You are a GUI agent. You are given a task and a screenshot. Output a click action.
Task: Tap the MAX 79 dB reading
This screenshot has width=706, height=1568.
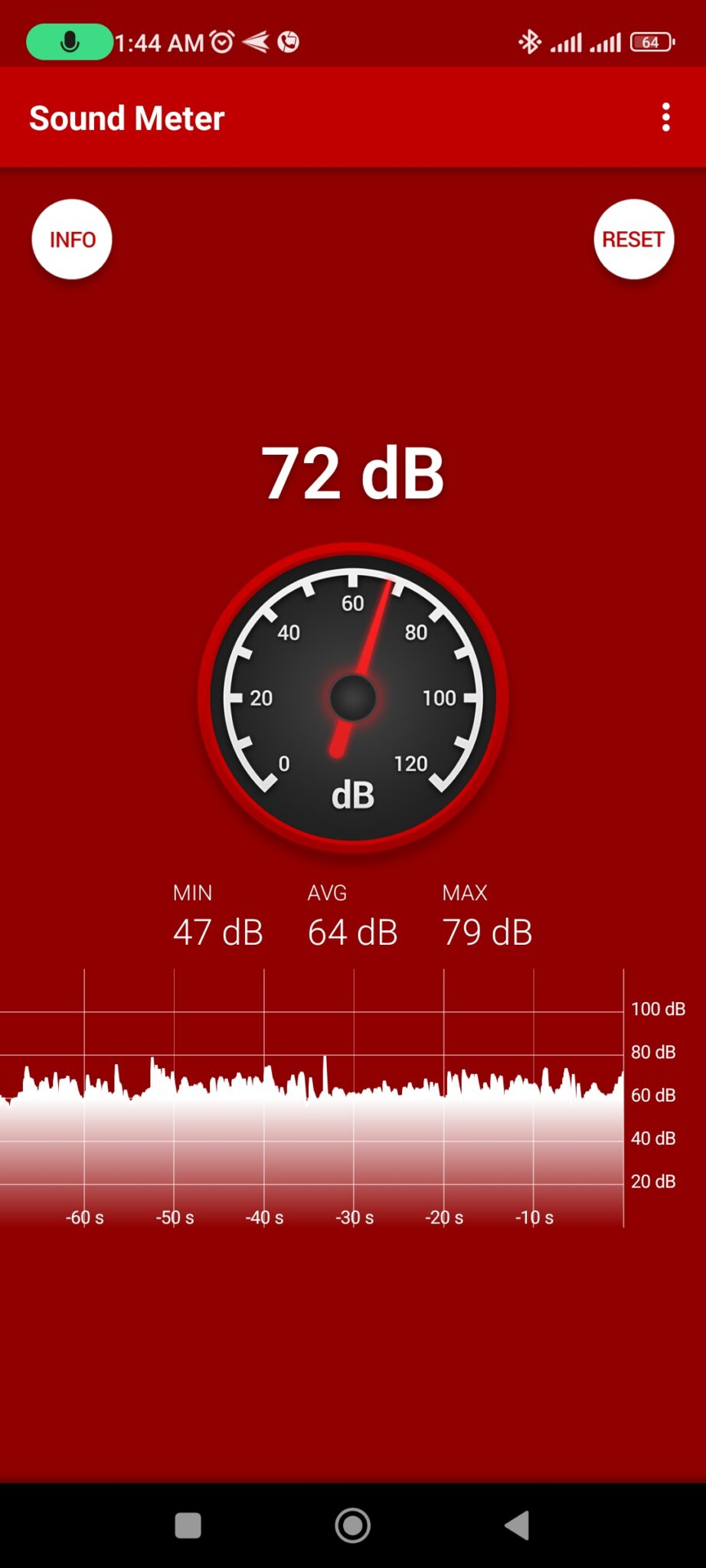pyautogui.click(x=487, y=931)
